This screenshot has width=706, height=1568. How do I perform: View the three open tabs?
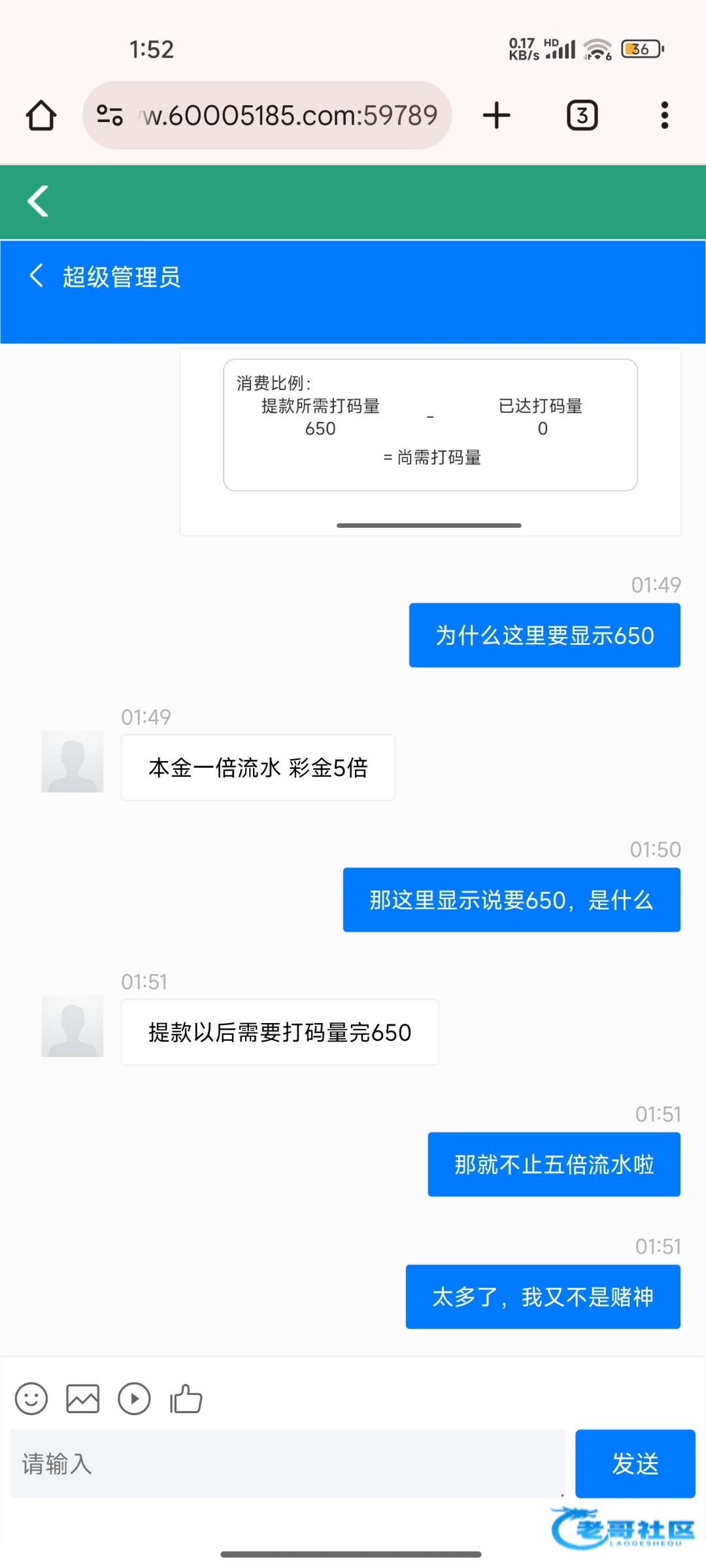[x=582, y=116]
